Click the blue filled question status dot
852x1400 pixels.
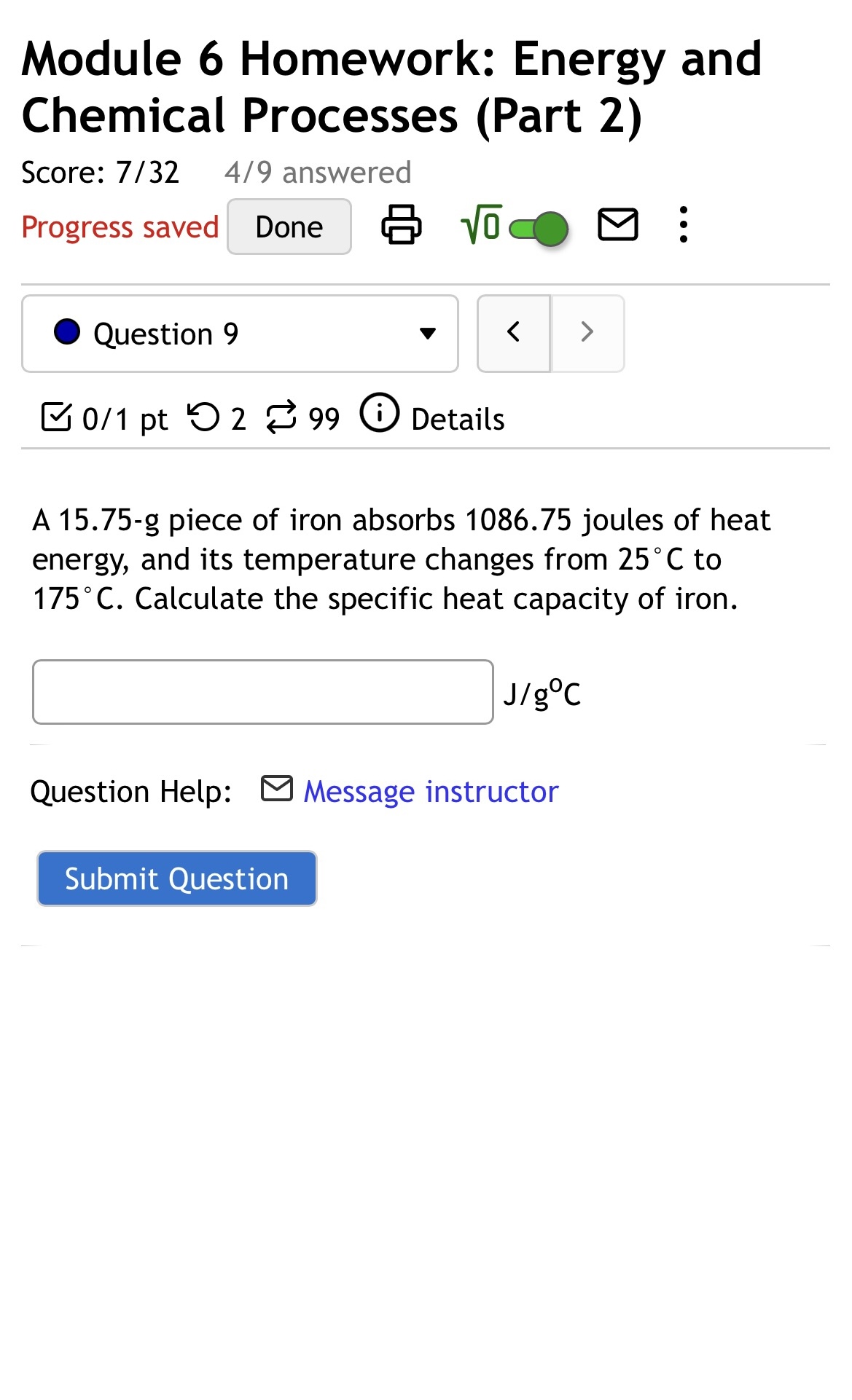point(68,333)
